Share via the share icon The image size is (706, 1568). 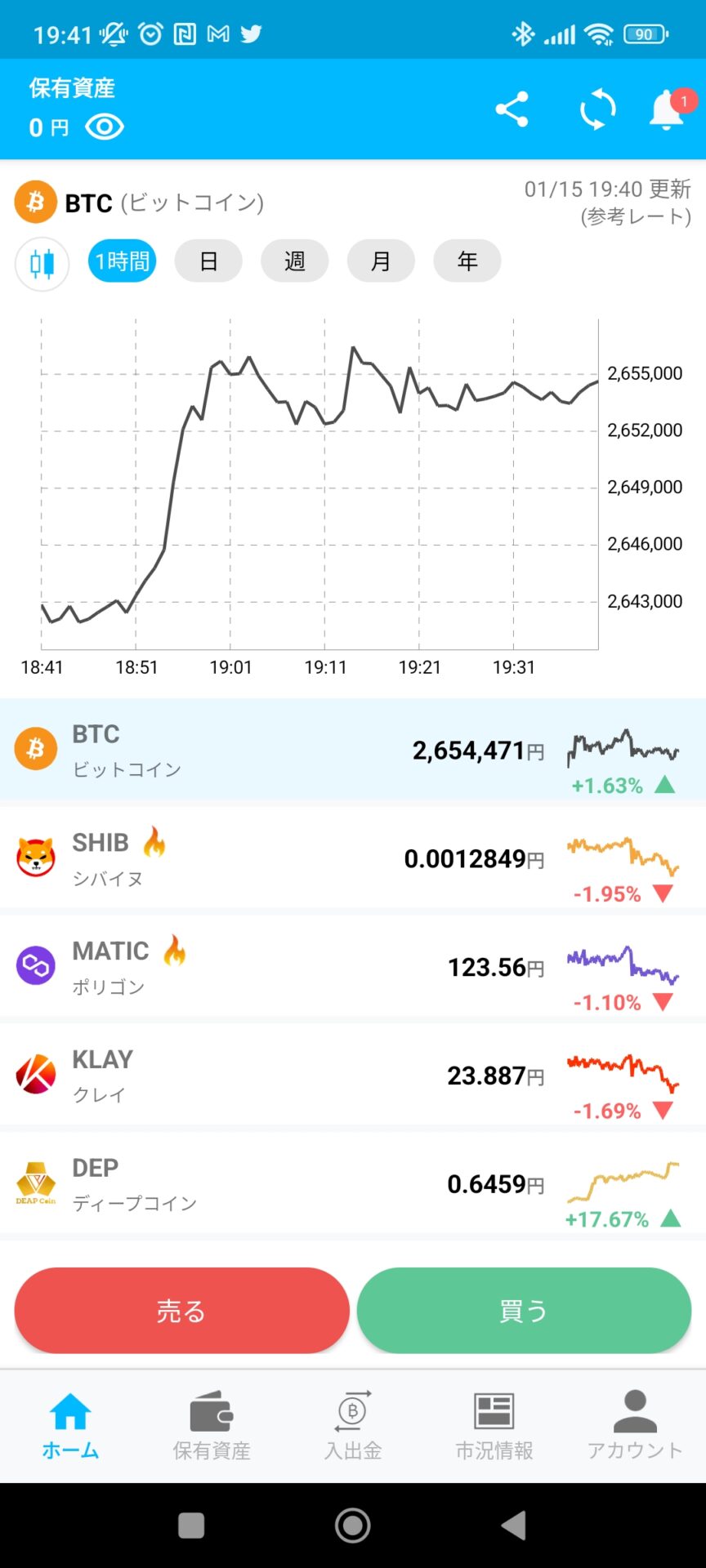(x=512, y=109)
